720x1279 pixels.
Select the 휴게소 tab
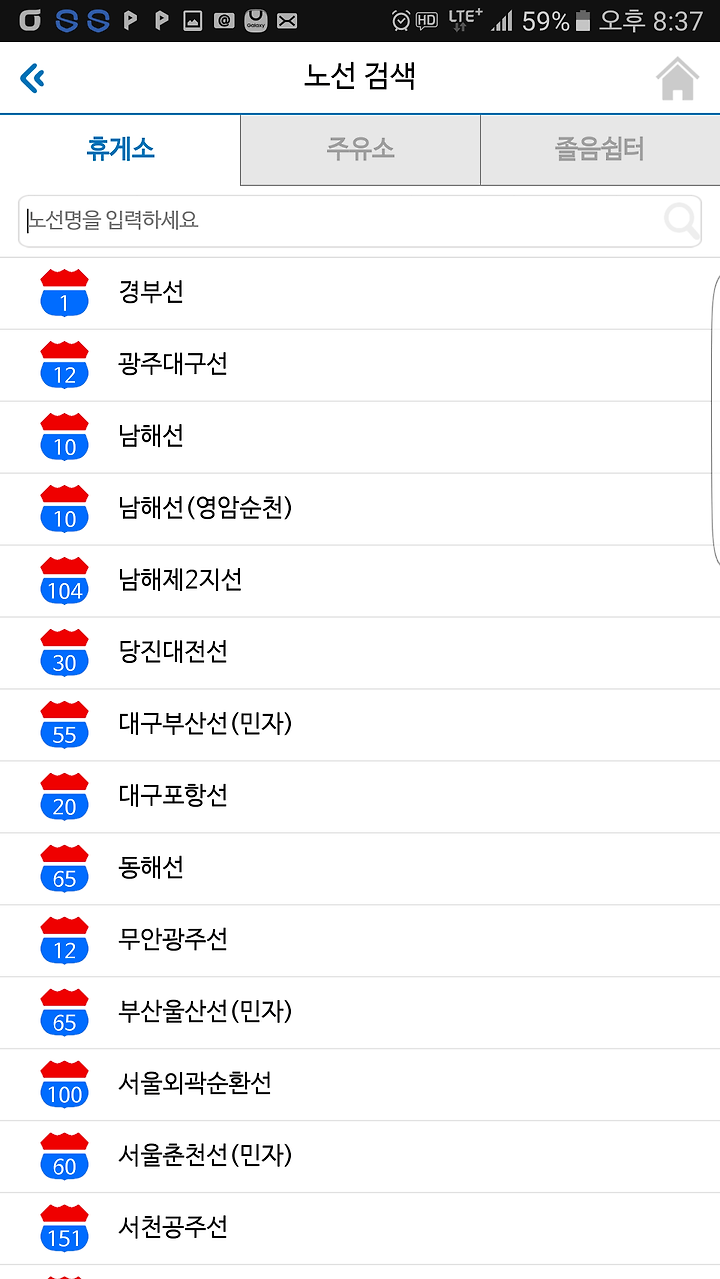point(120,150)
